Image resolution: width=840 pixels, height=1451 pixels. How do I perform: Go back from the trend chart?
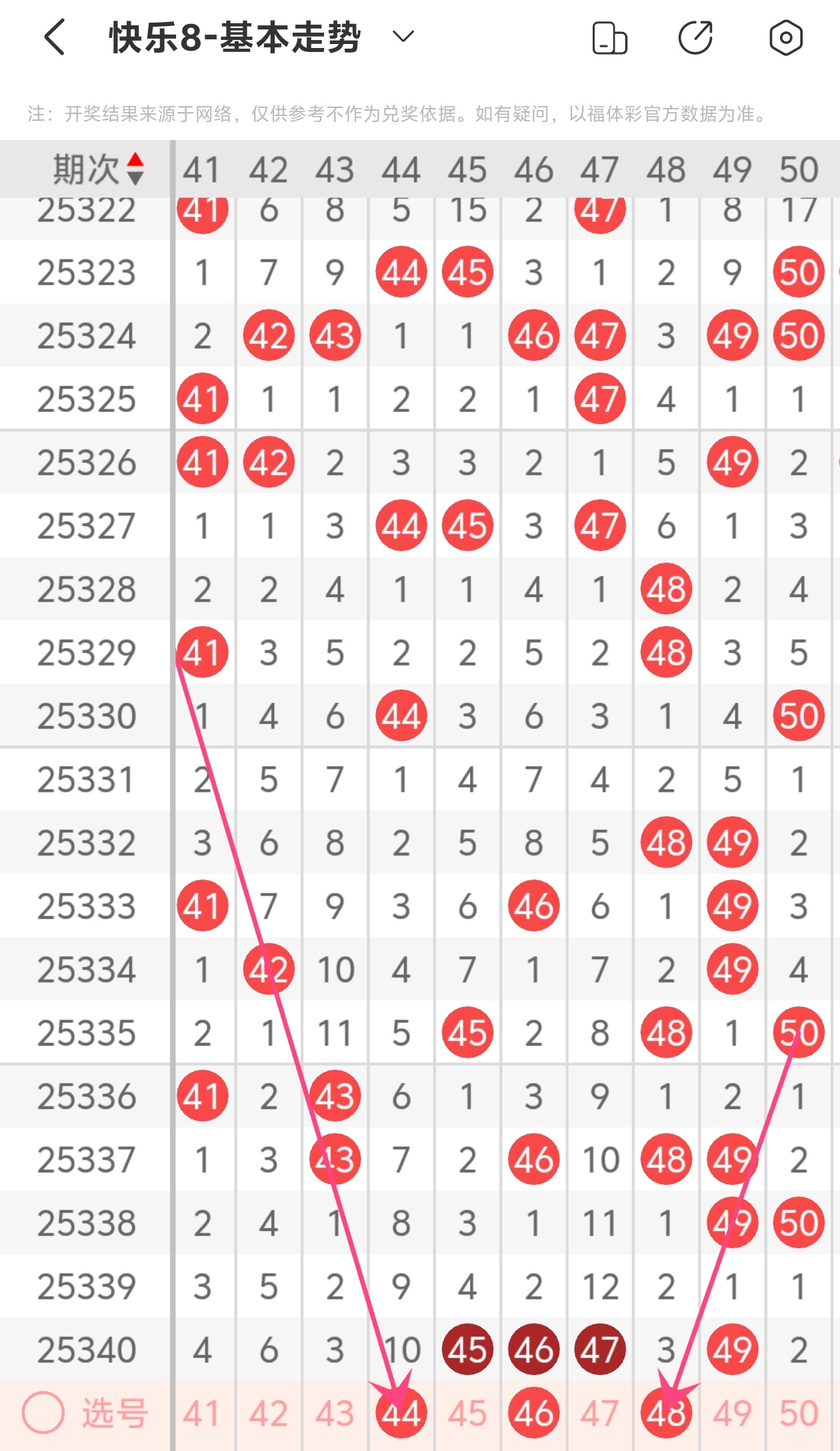pyautogui.click(x=55, y=37)
